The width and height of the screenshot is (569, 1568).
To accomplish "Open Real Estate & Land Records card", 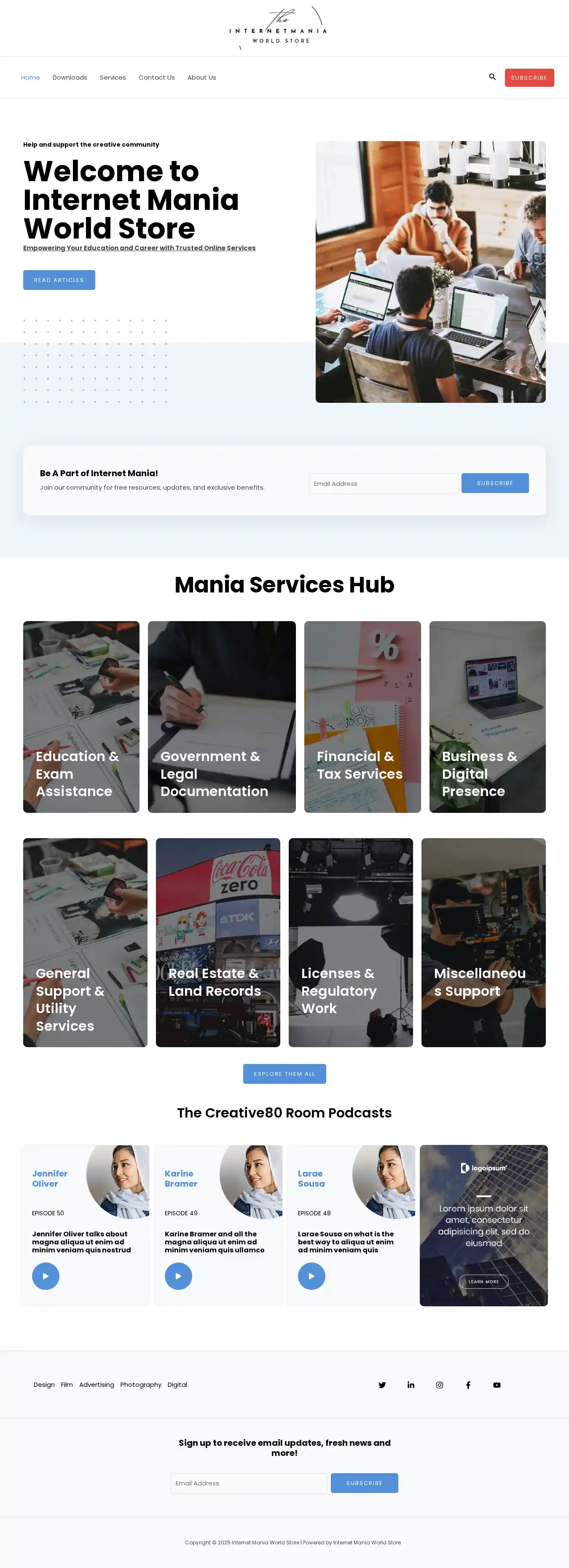I will [218, 942].
